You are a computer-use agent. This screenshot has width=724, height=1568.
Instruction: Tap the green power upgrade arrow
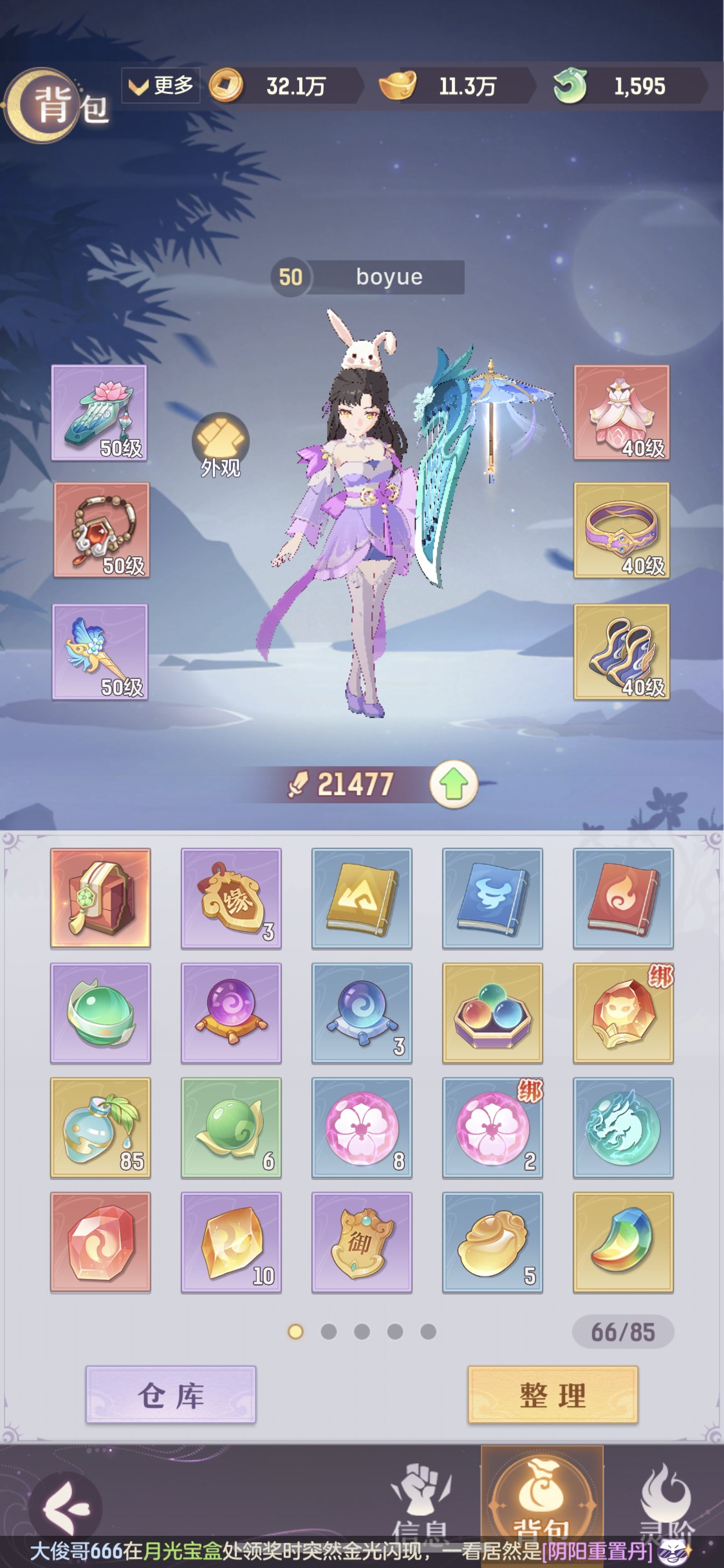454,784
